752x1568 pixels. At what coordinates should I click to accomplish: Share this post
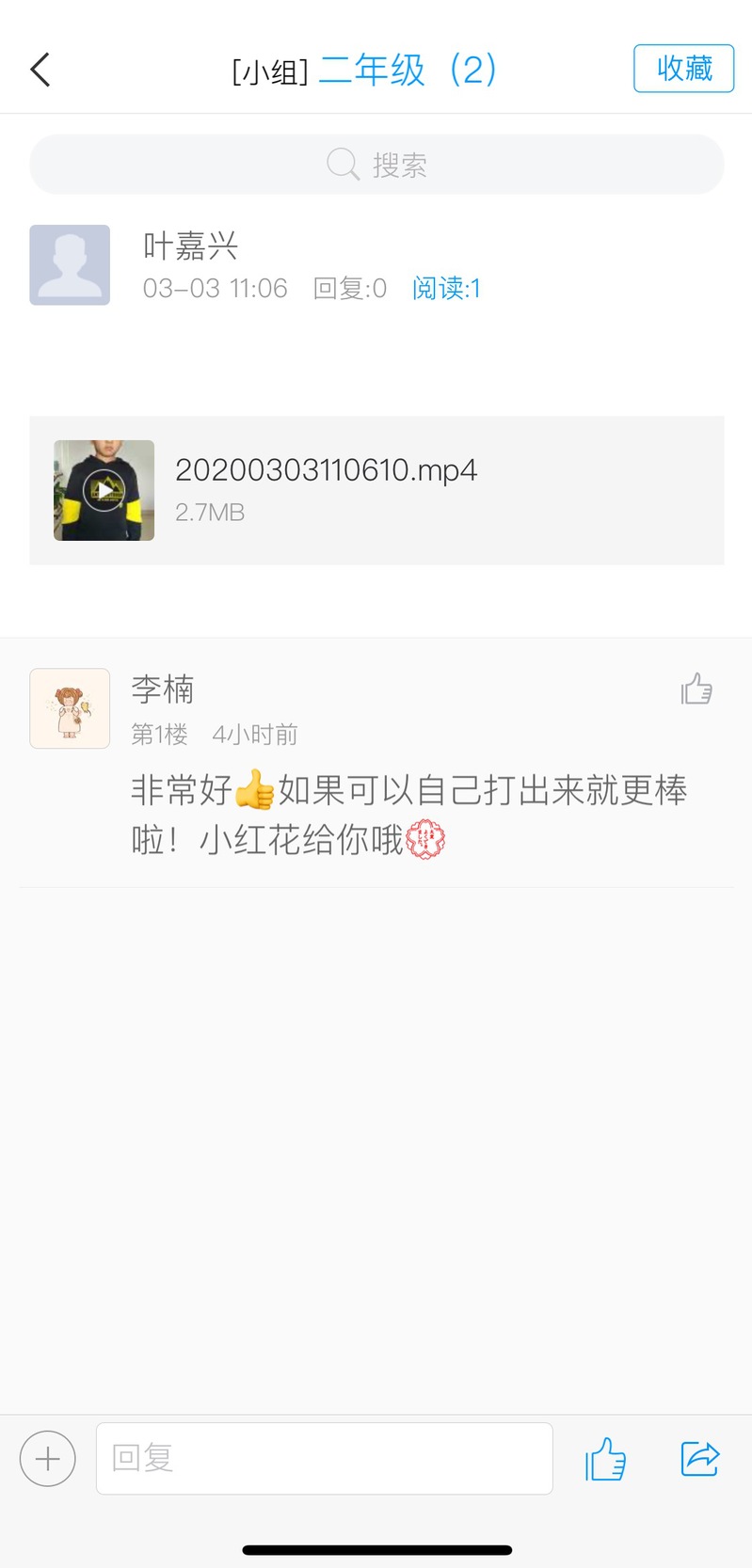tap(700, 1459)
